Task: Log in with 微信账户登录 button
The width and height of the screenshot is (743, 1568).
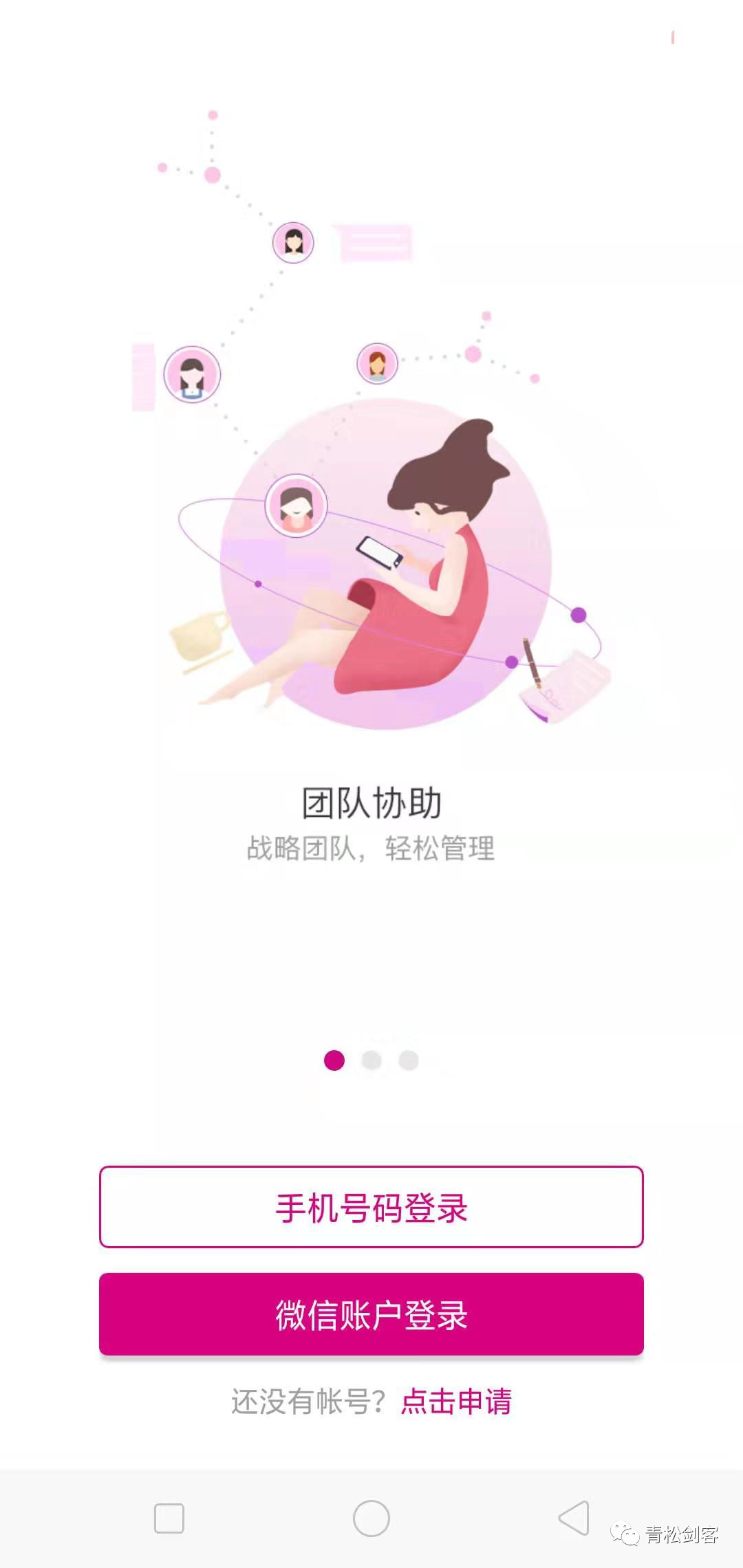Action: (x=371, y=1314)
